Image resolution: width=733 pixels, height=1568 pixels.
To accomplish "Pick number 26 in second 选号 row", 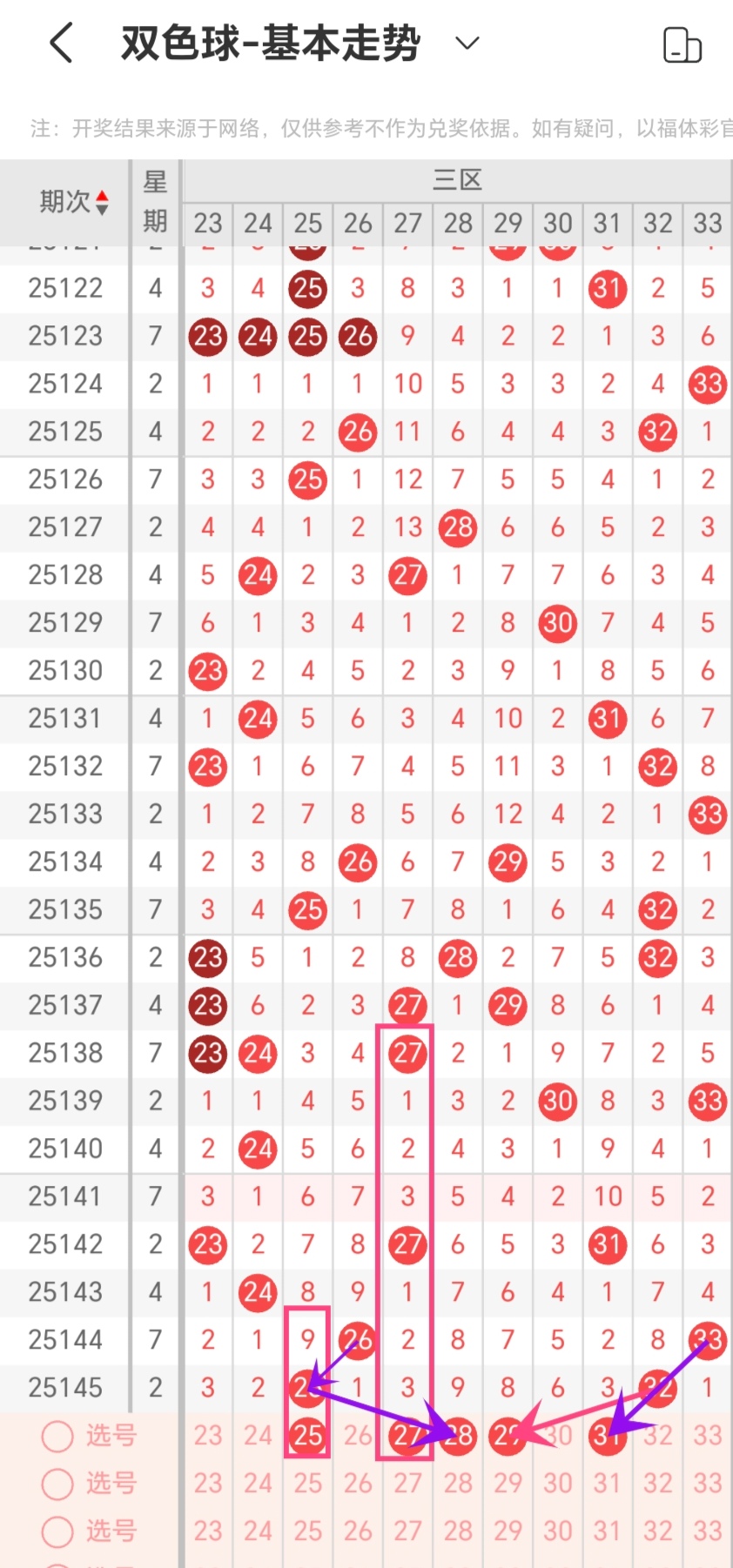I will (x=358, y=1484).
